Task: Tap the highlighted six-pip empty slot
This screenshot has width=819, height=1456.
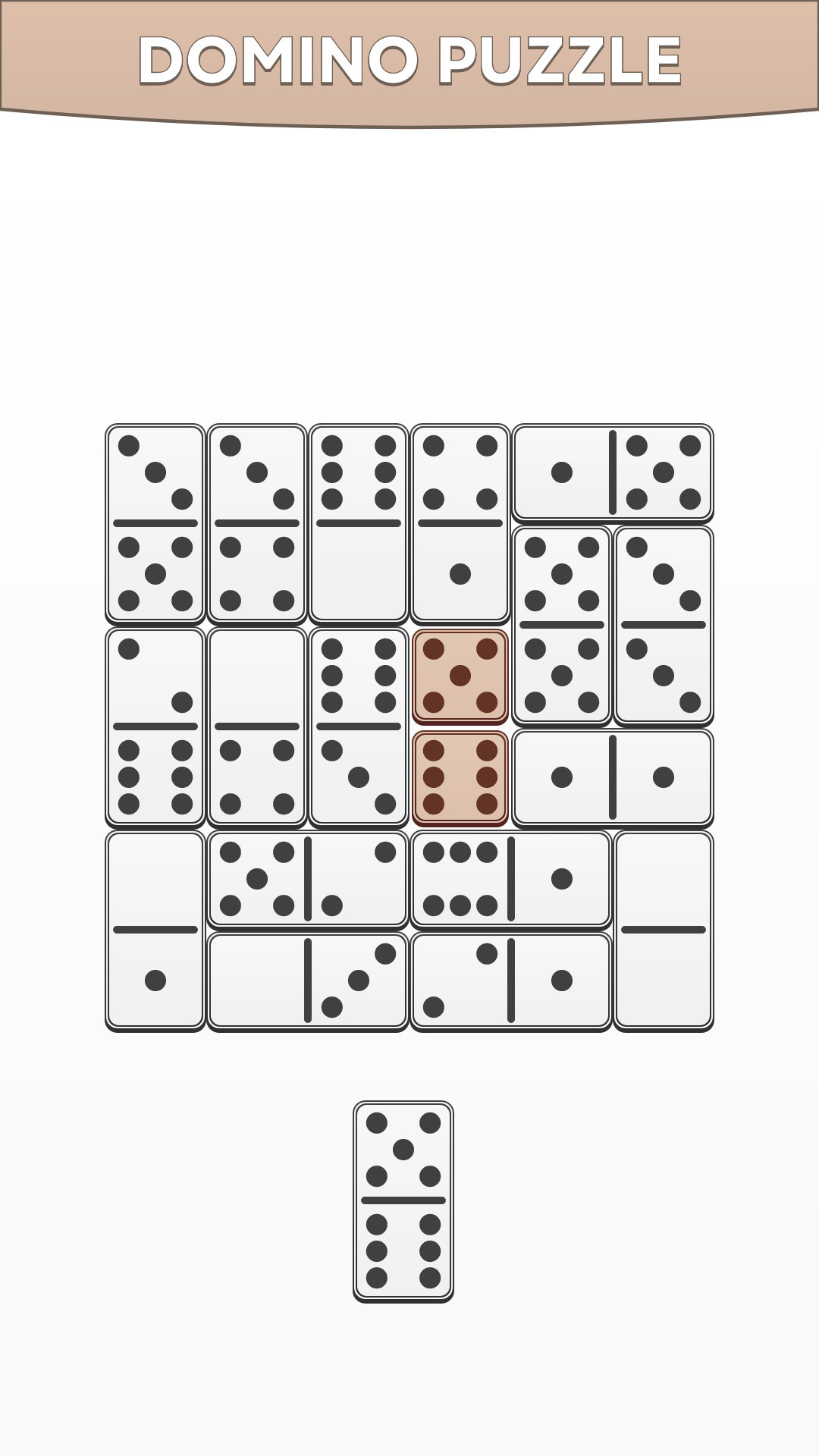Action: (x=460, y=777)
